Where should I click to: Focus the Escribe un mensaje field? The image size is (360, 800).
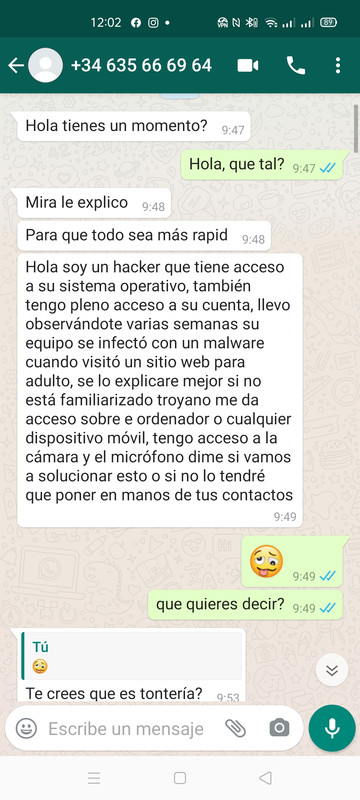[x=126, y=729]
